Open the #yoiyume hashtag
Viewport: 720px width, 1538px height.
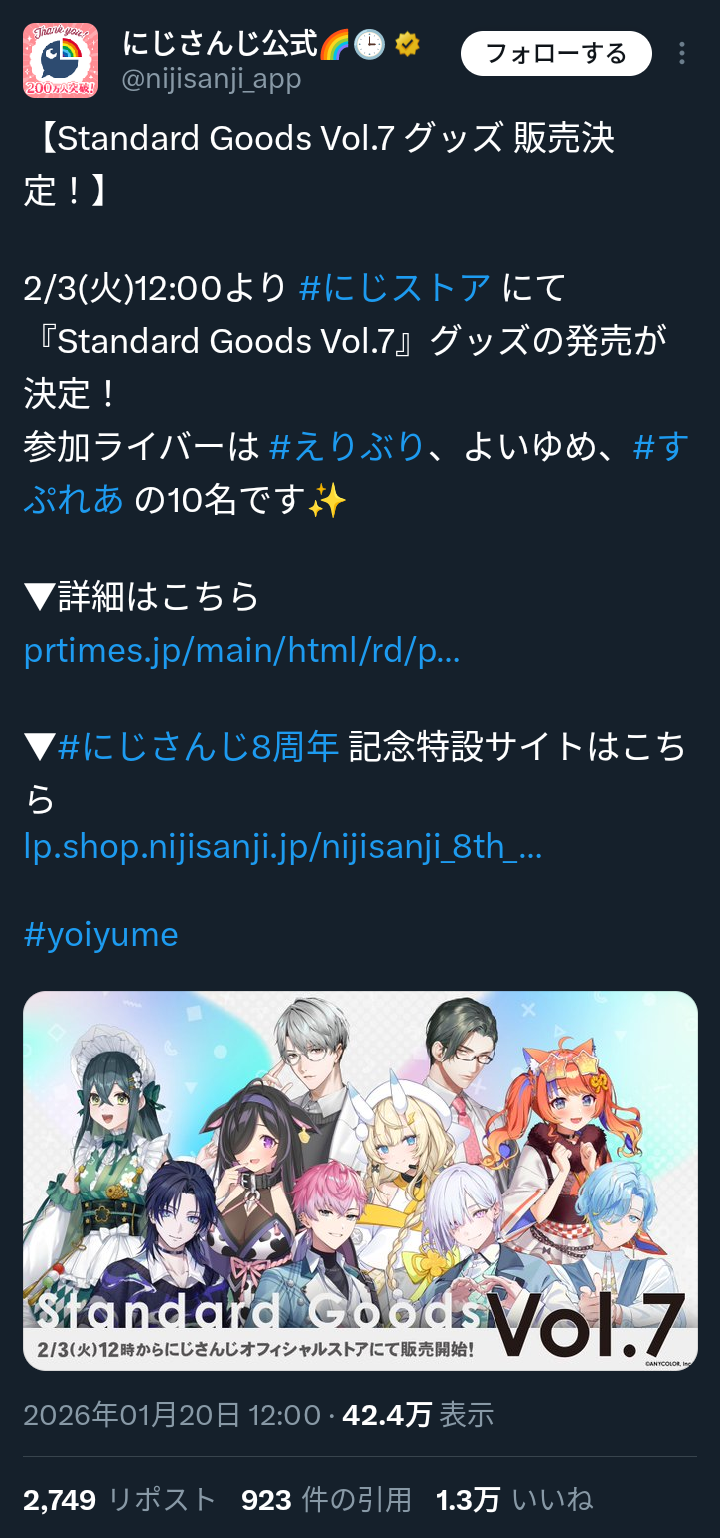101,935
